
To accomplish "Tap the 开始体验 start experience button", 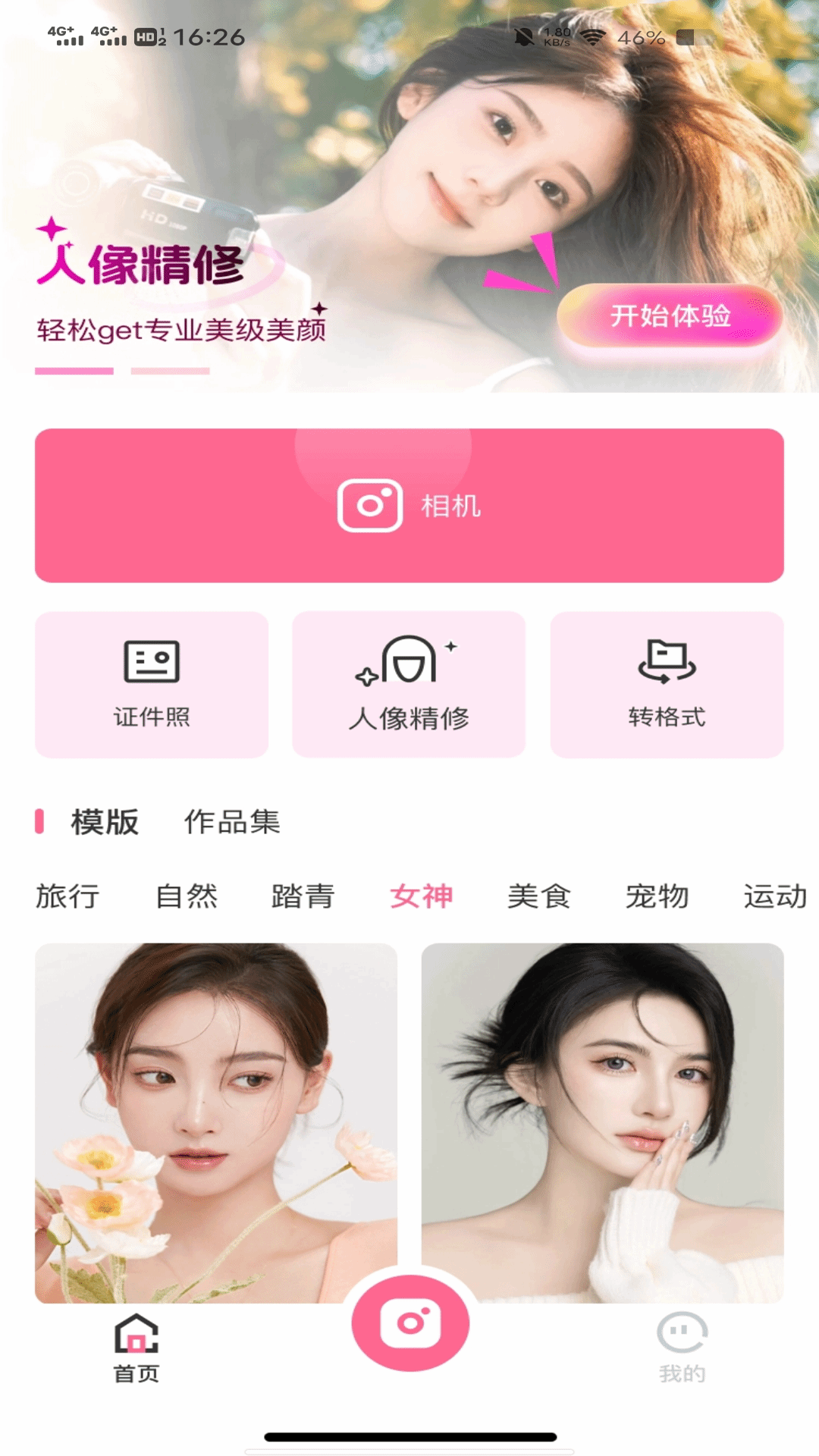I will tap(673, 318).
